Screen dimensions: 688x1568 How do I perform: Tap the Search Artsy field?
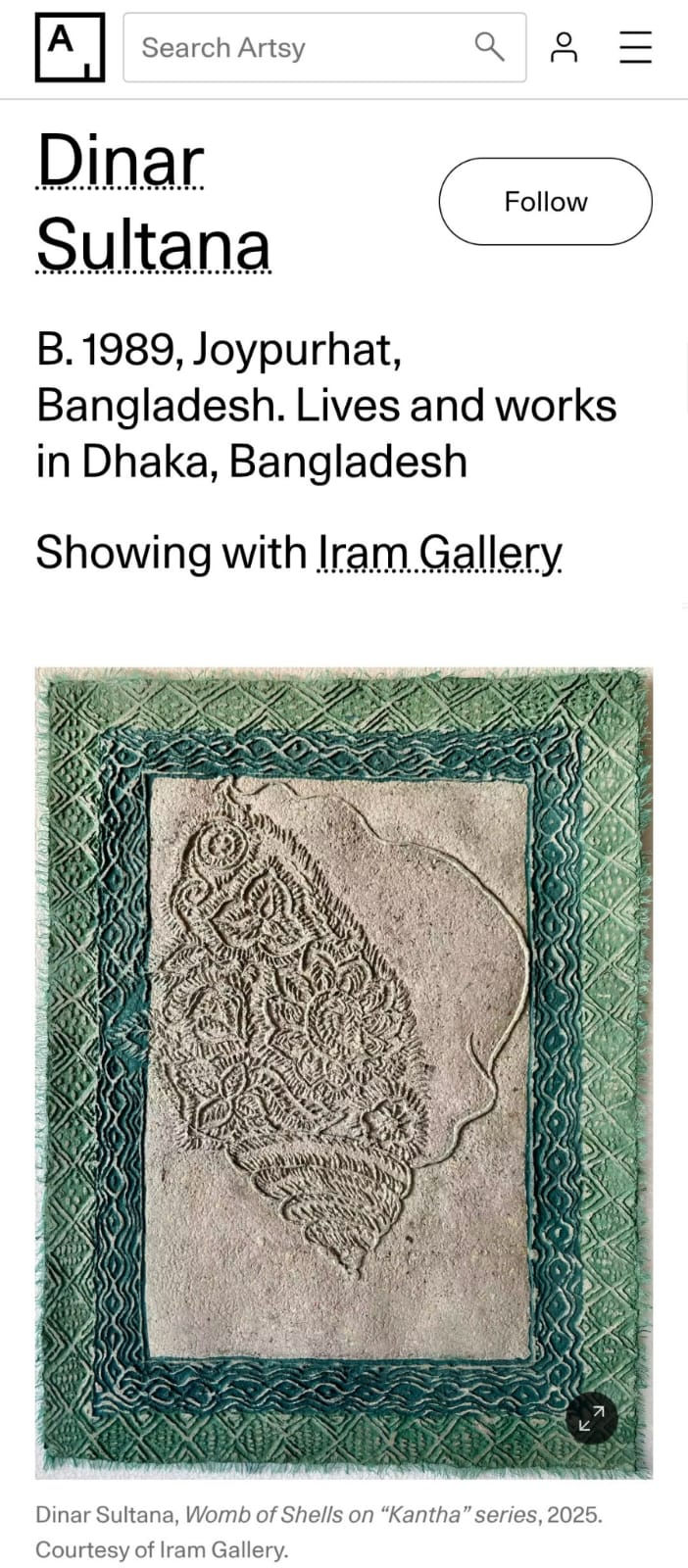[304, 47]
